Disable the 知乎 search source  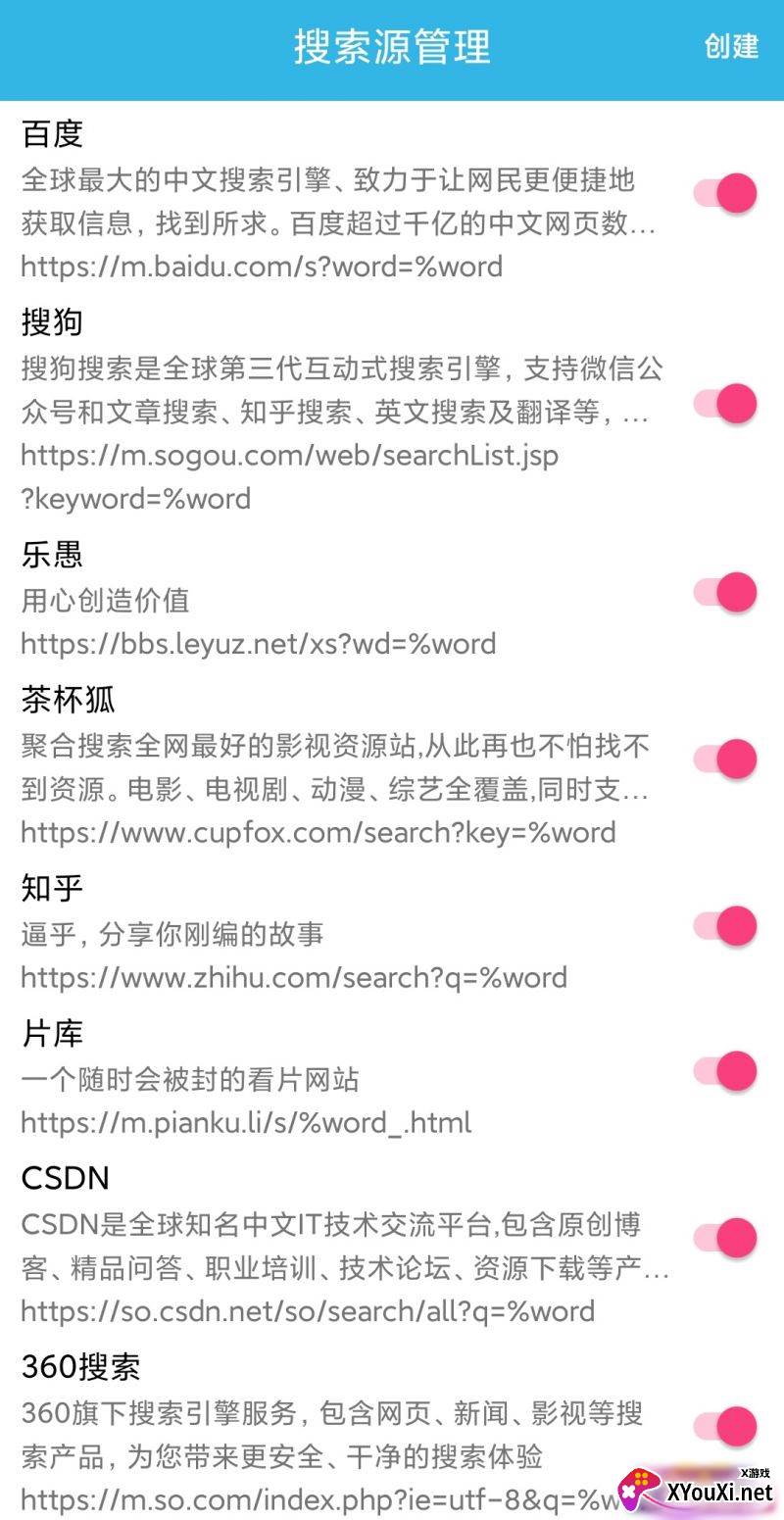tap(725, 926)
